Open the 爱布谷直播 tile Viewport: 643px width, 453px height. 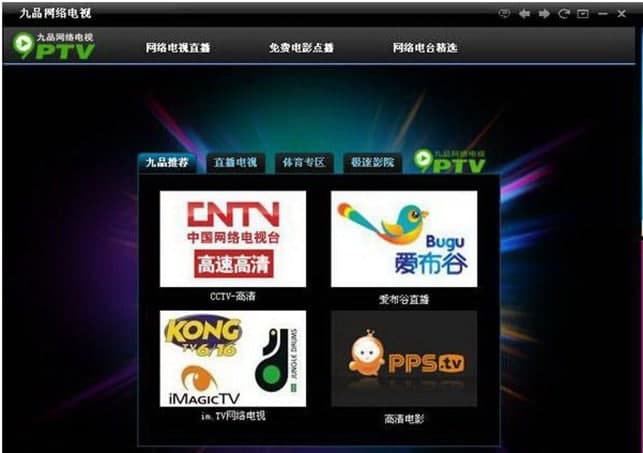click(404, 239)
